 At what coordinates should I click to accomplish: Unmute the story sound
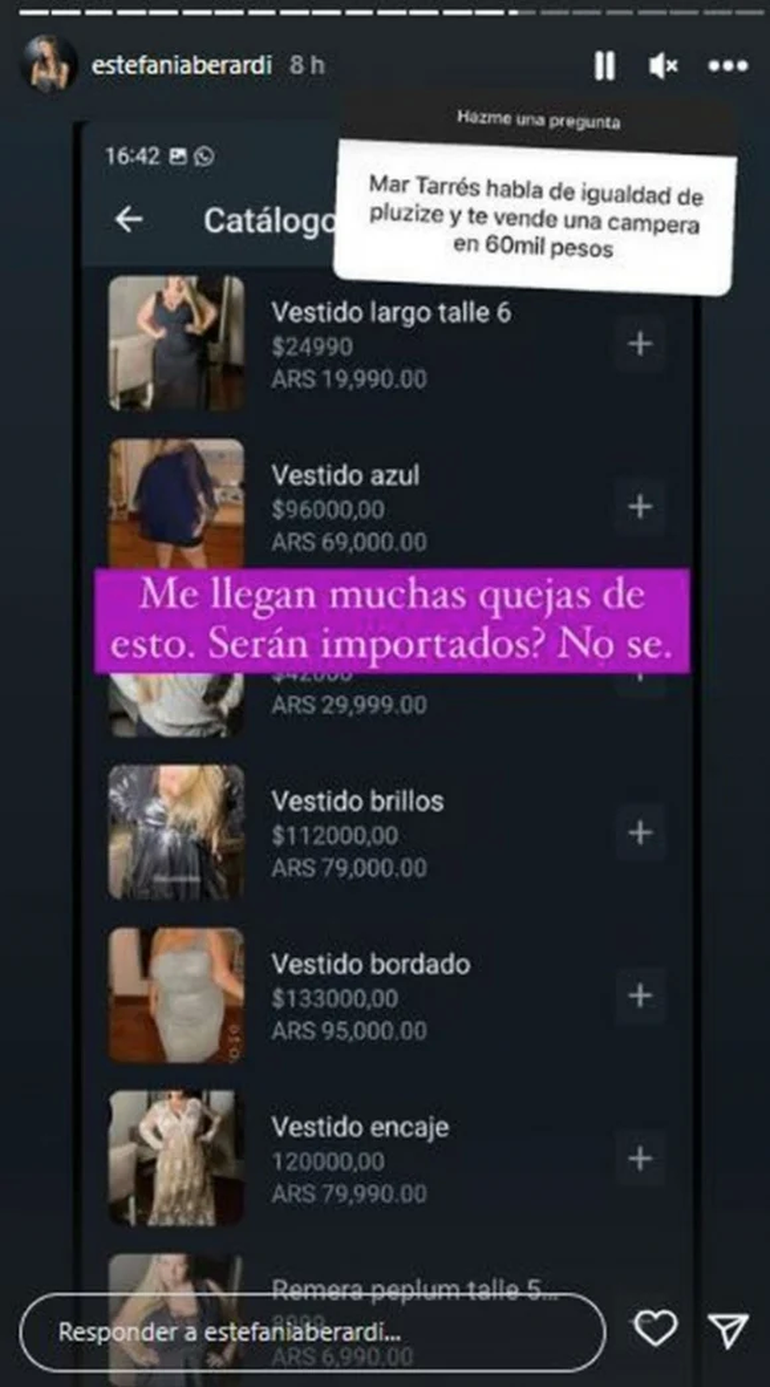662,66
